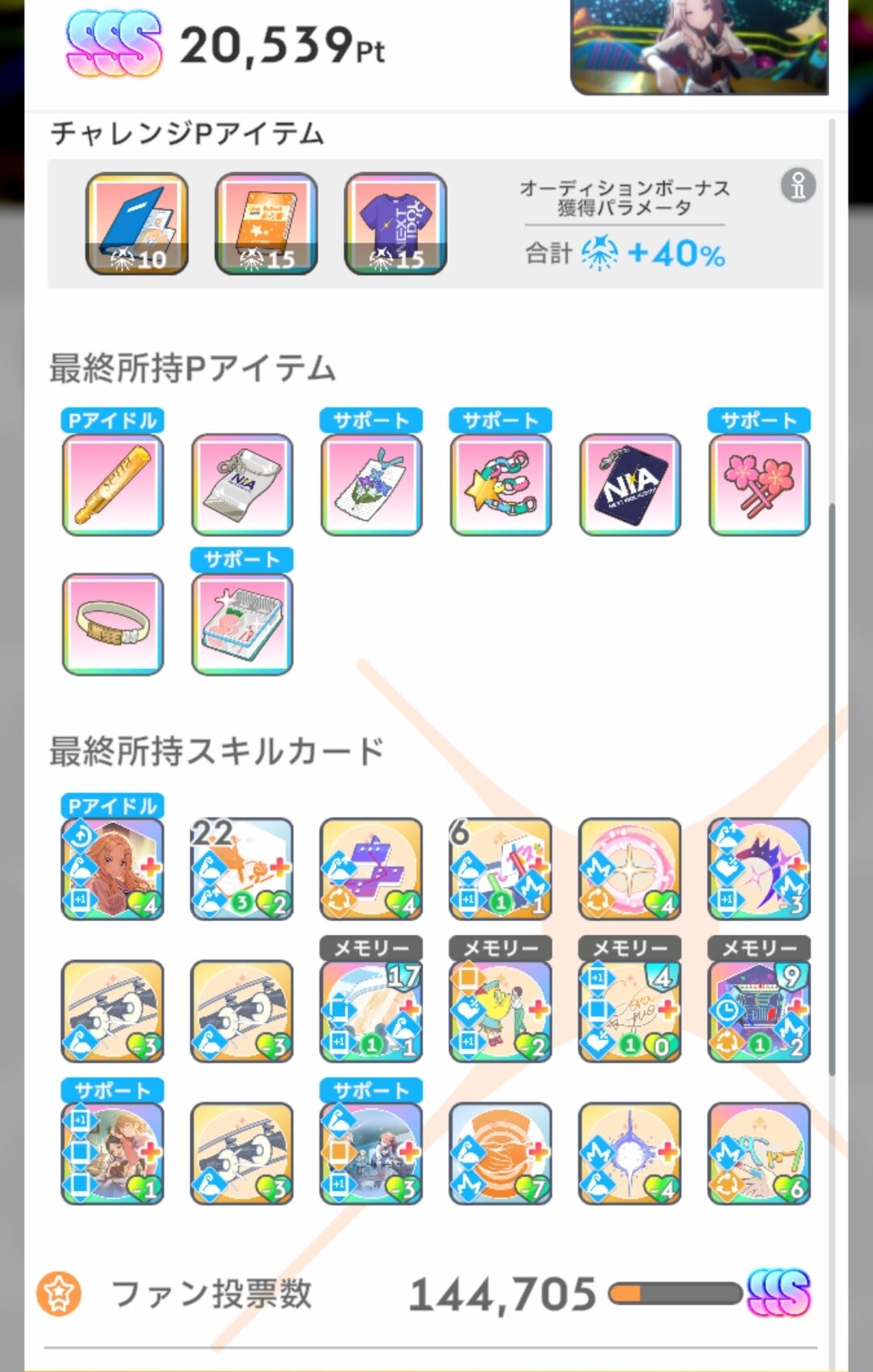
Task: Open the lunch box support P-item
Action: tap(242, 623)
